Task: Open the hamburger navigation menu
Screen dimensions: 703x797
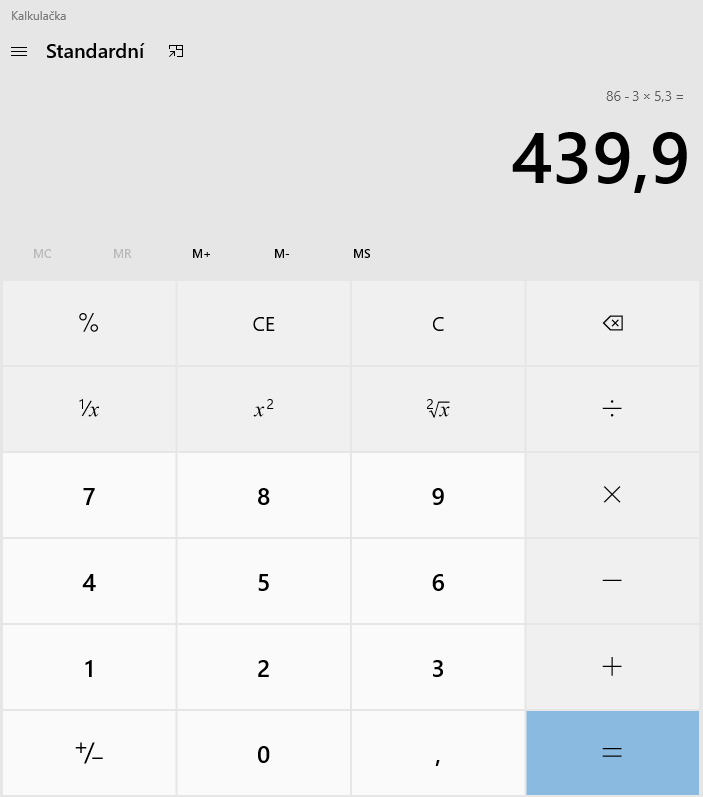Action: 19,51
